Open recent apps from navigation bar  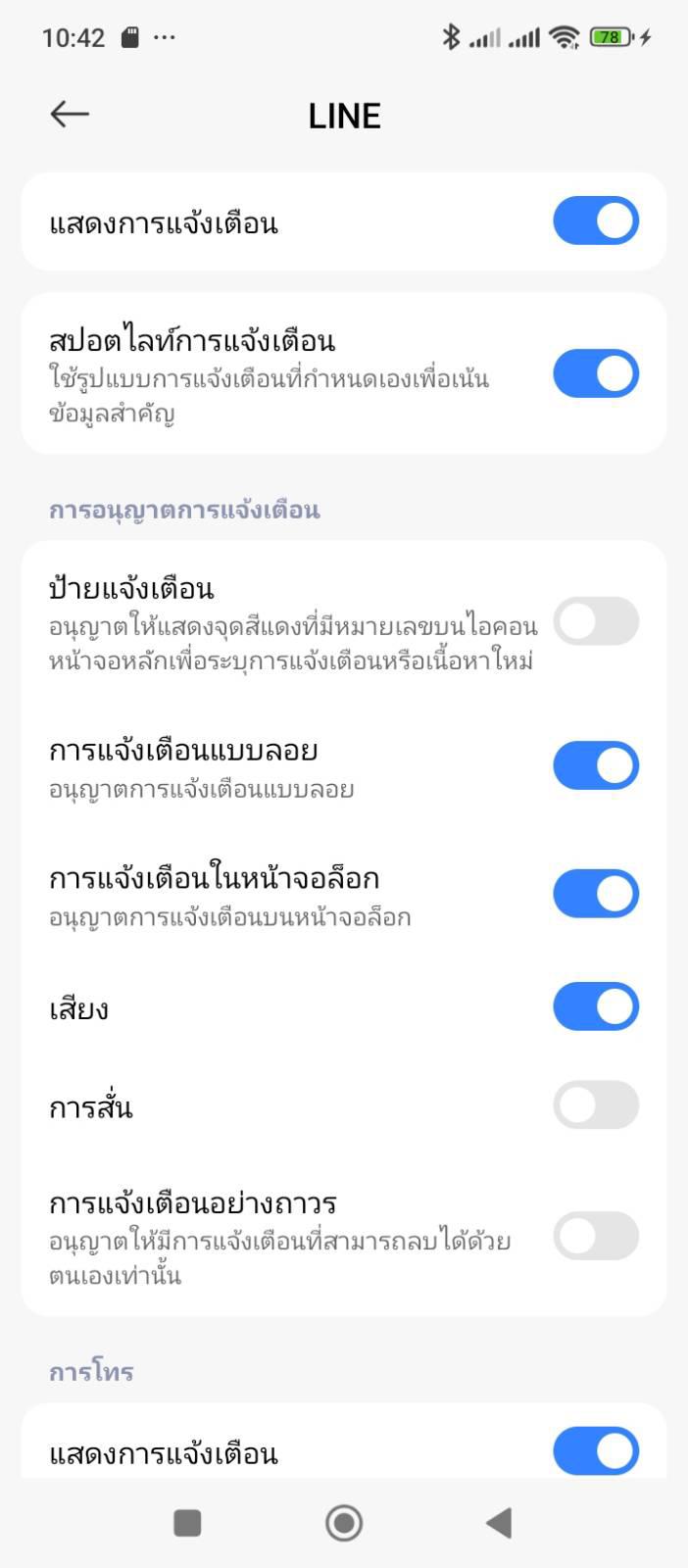[x=187, y=1523]
